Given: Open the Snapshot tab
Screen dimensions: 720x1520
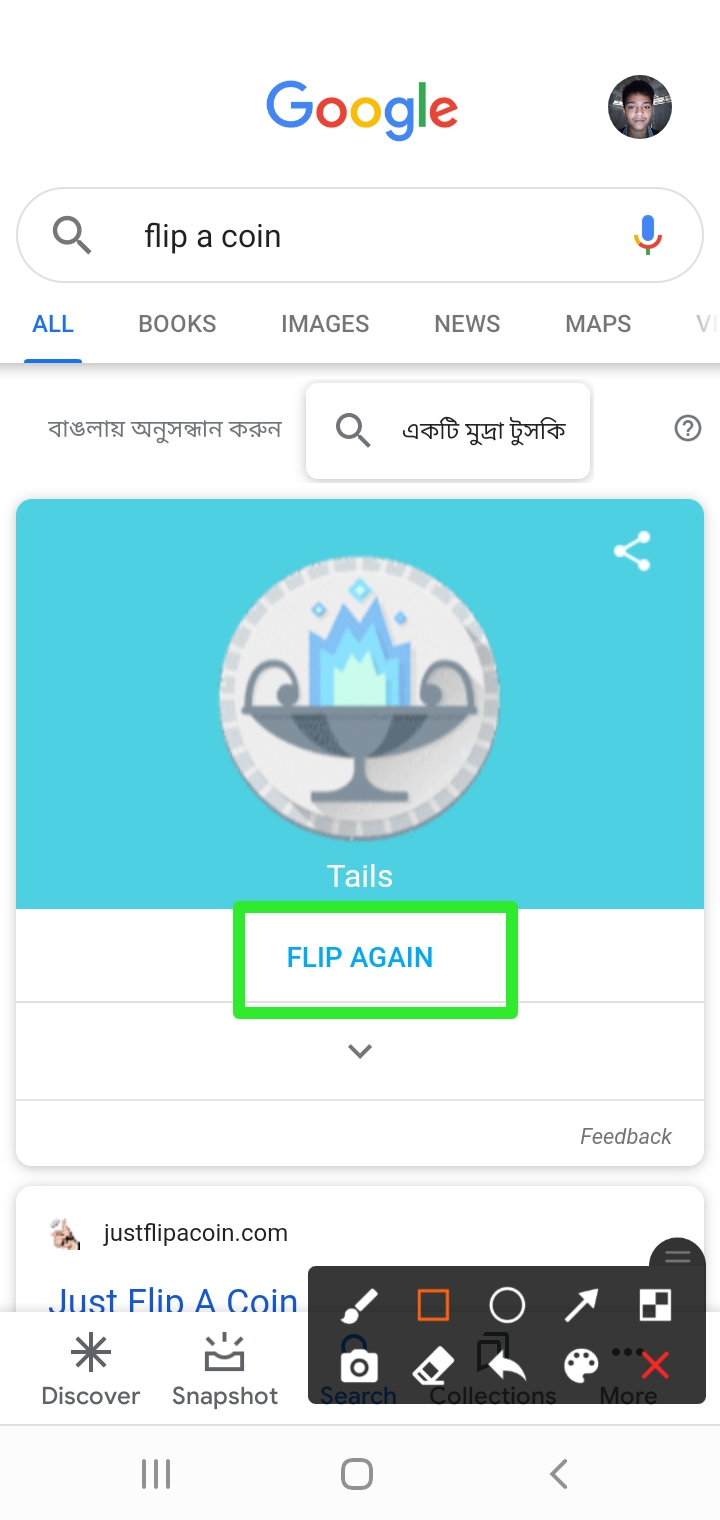Looking at the screenshot, I should pos(225,1371).
